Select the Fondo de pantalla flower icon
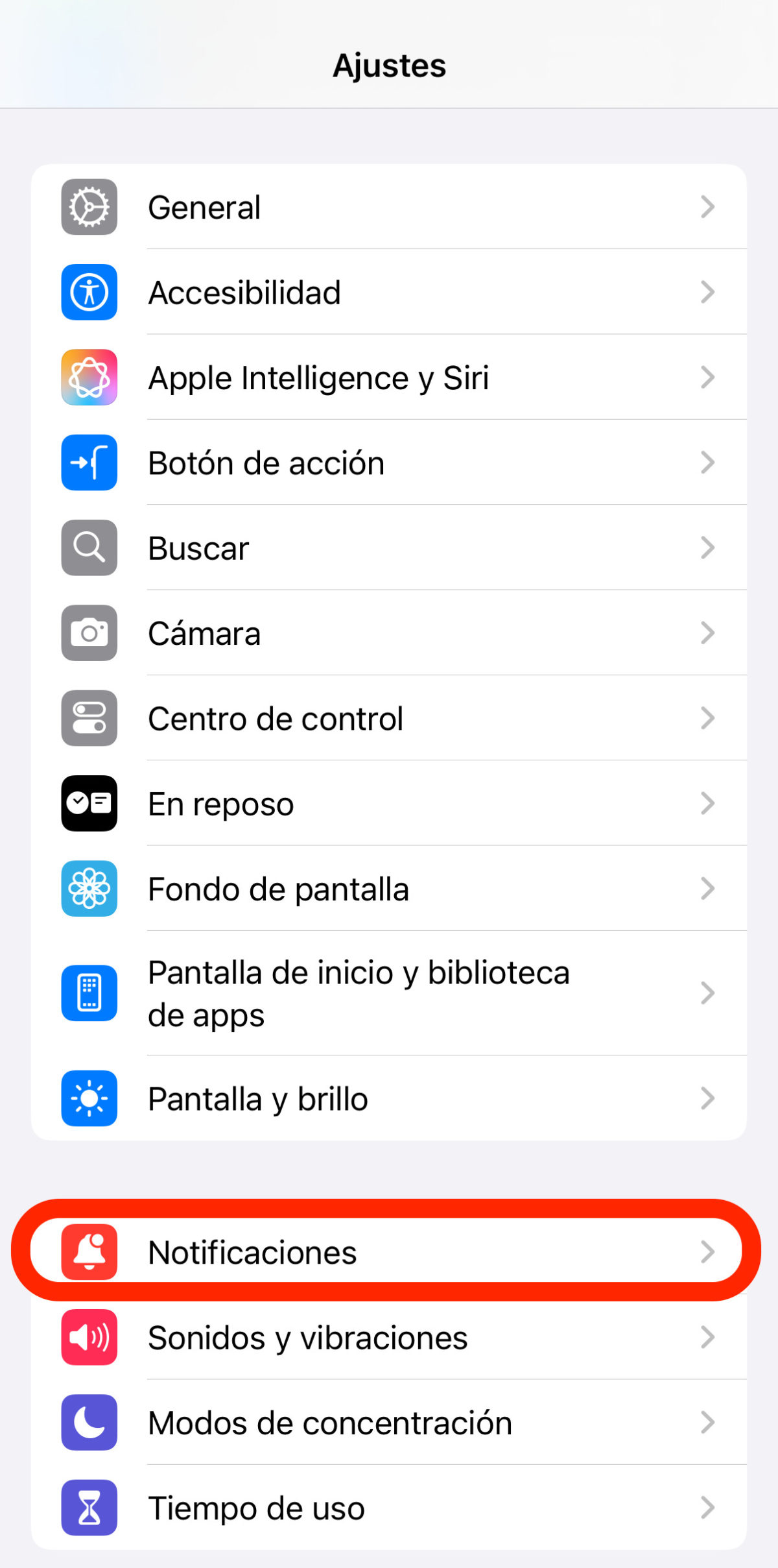This screenshot has width=778, height=1568. (x=89, y=889)
